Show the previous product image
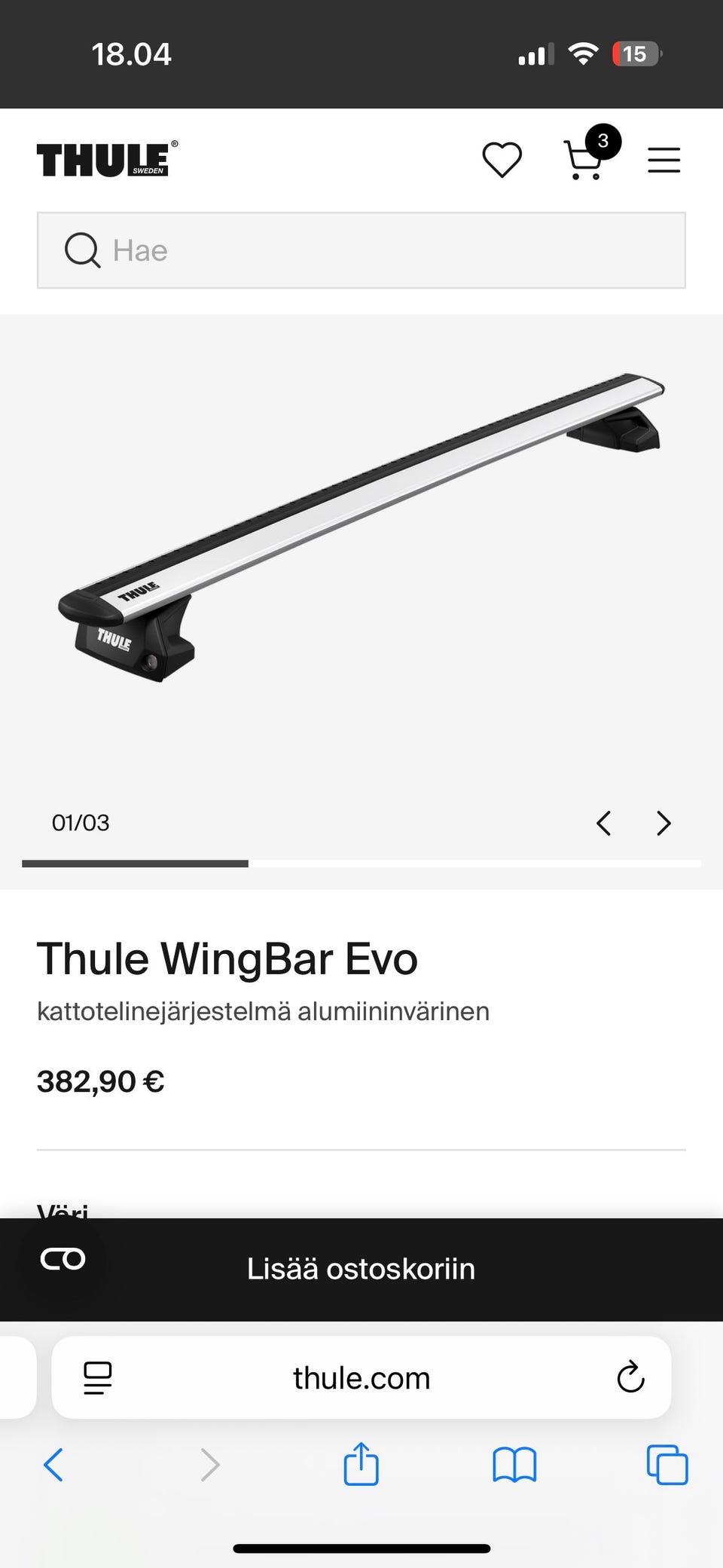 pos(603,823)
